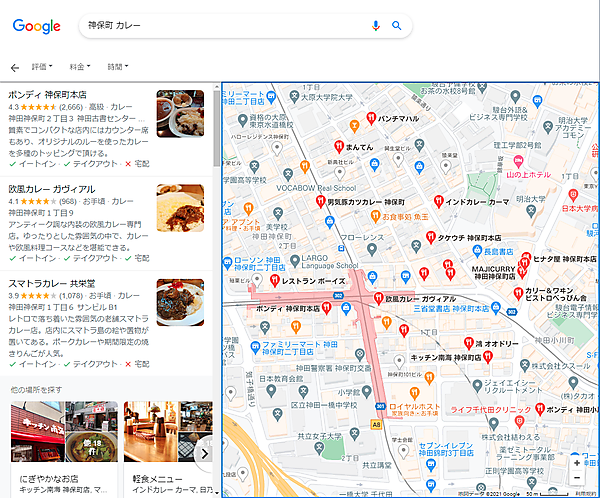
Task: Open the 評価 rating filter dropdown
Action: pos(45,67)
